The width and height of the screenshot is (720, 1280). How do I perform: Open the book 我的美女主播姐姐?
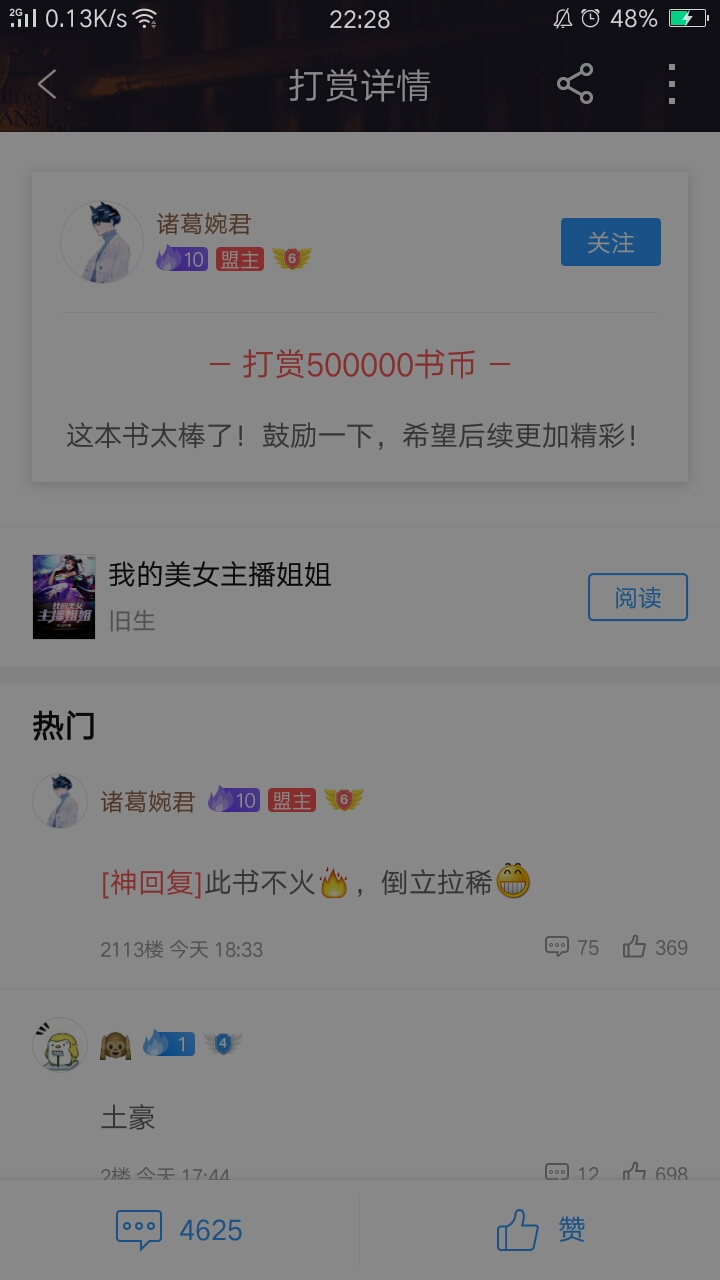[219, 575]
